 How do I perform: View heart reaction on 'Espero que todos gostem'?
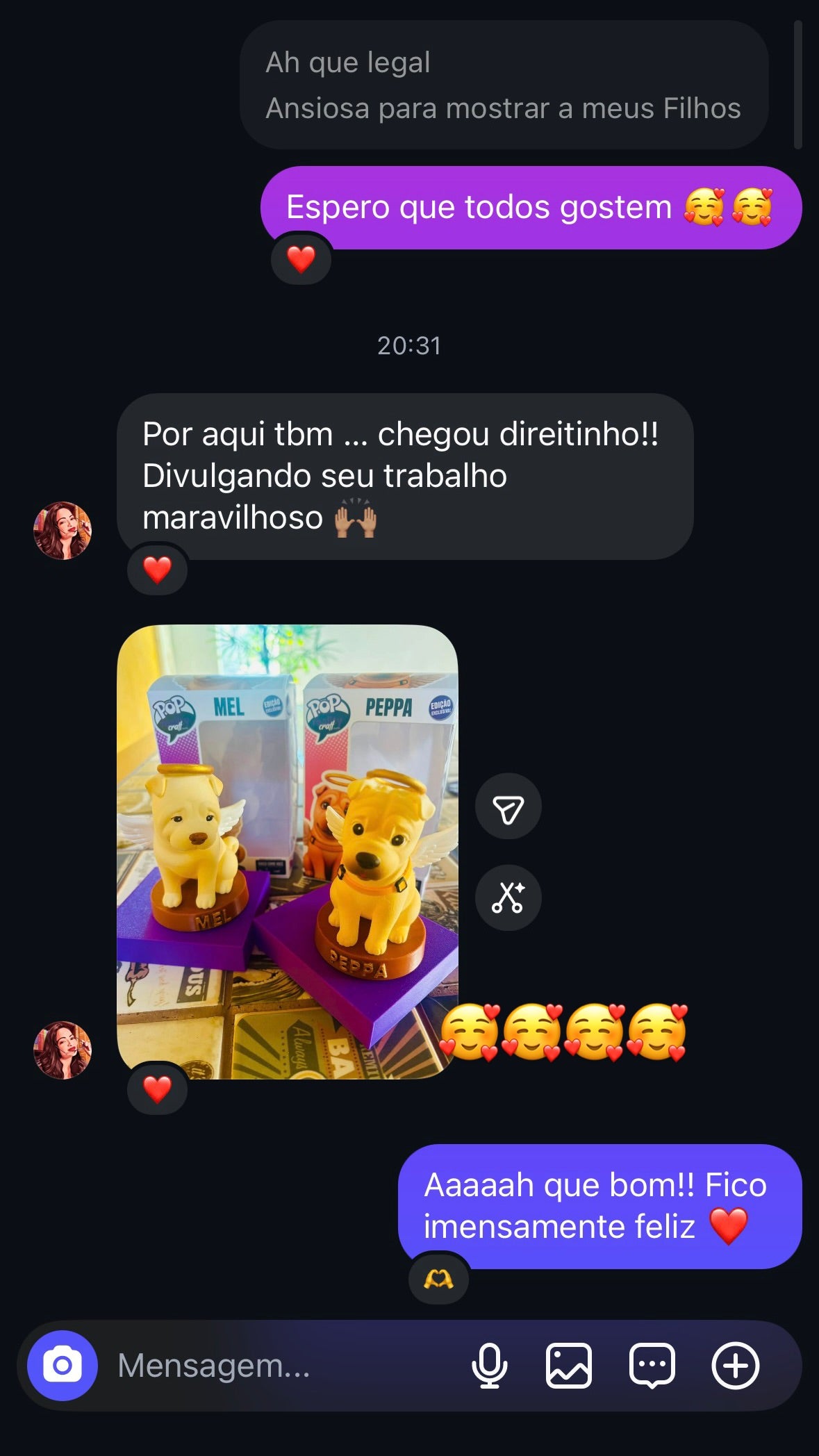tap(301, 259)
